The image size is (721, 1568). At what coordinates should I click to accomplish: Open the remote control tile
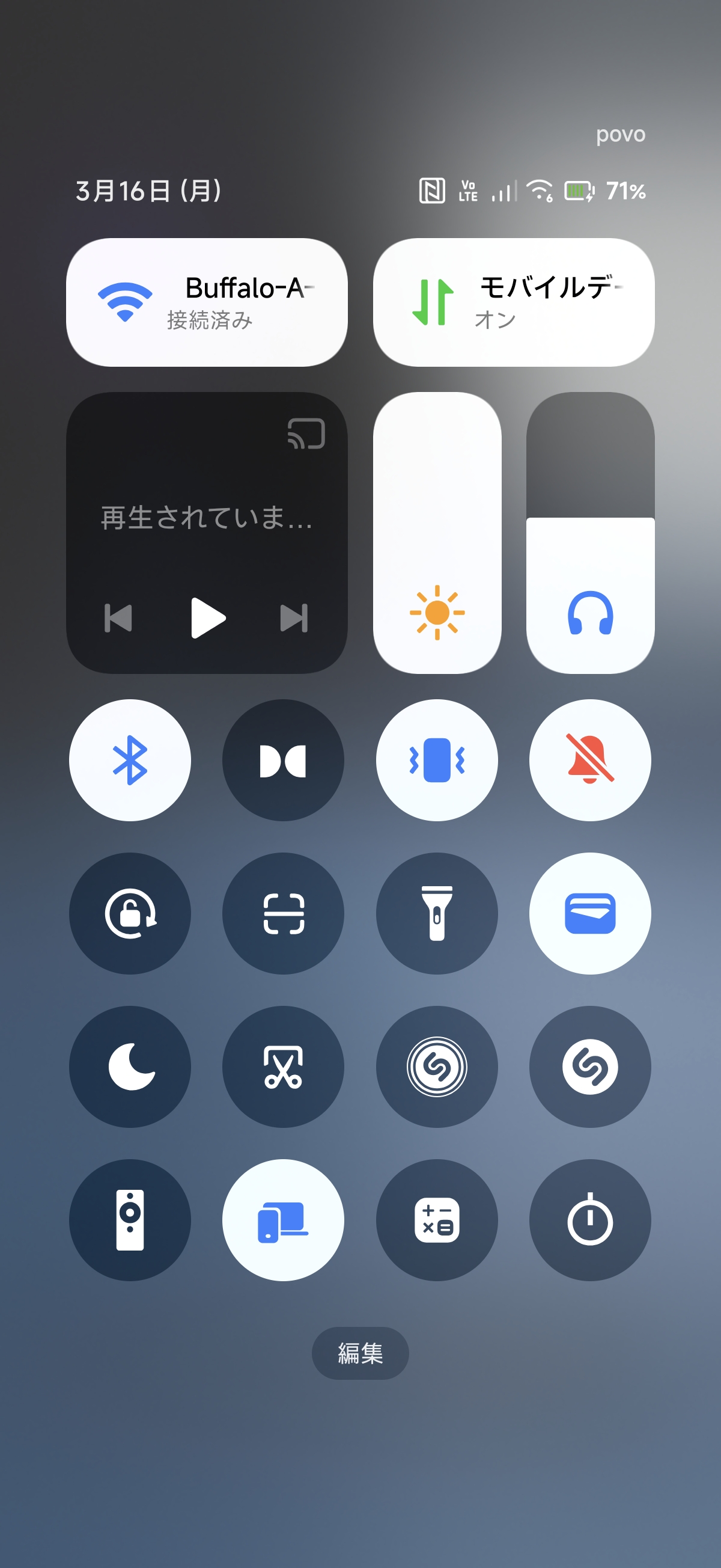click(130, 1220)
